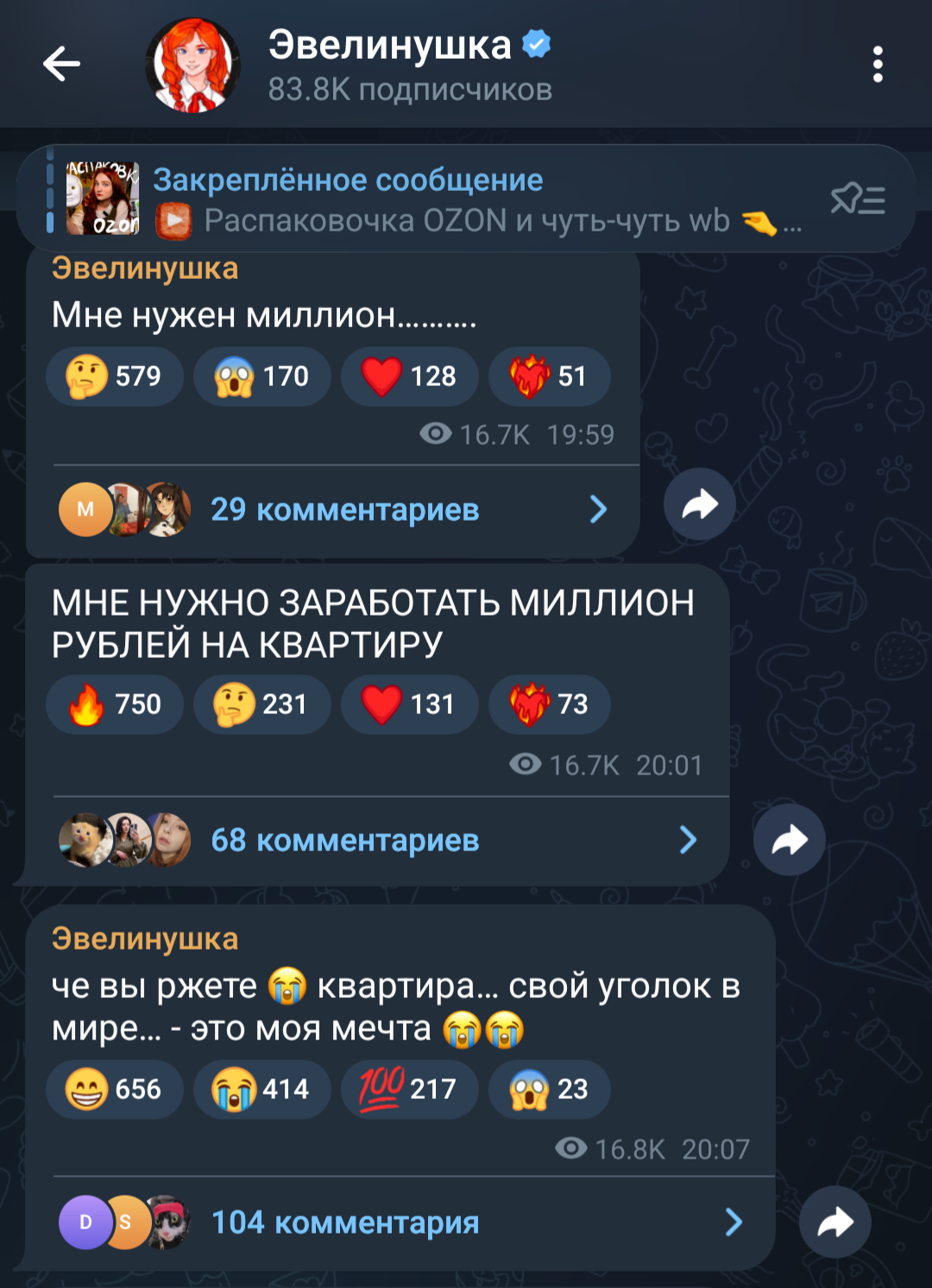932x1288 pixels.
Task: Tap the 100 reaction with 217
Action: (x=409, y=1089)
